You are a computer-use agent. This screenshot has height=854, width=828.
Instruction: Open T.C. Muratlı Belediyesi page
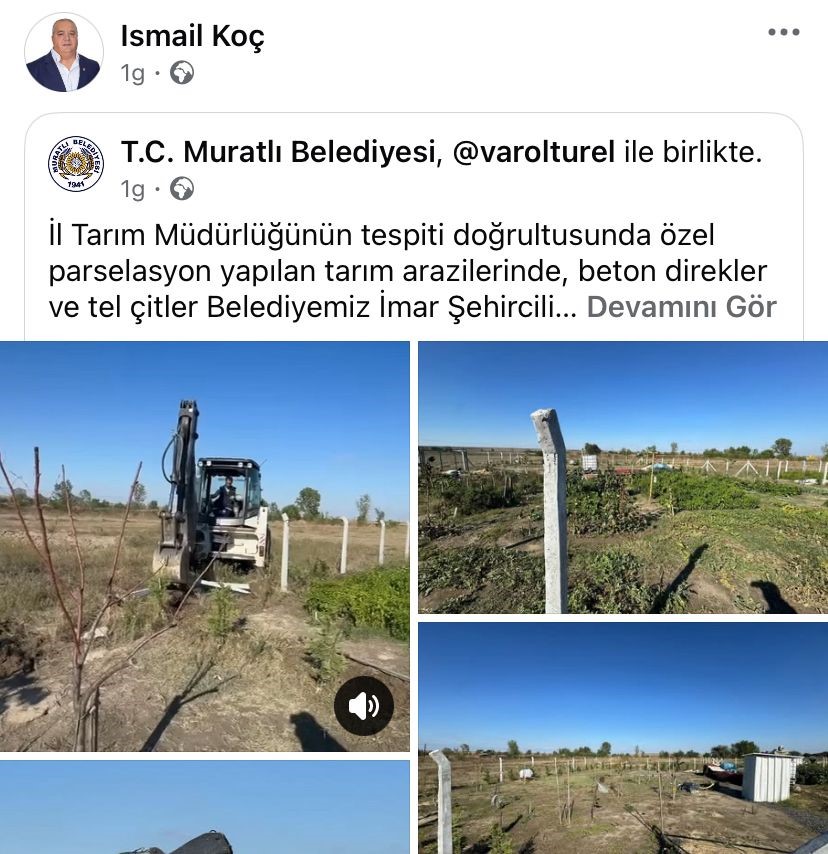click(x=278, y=153)
